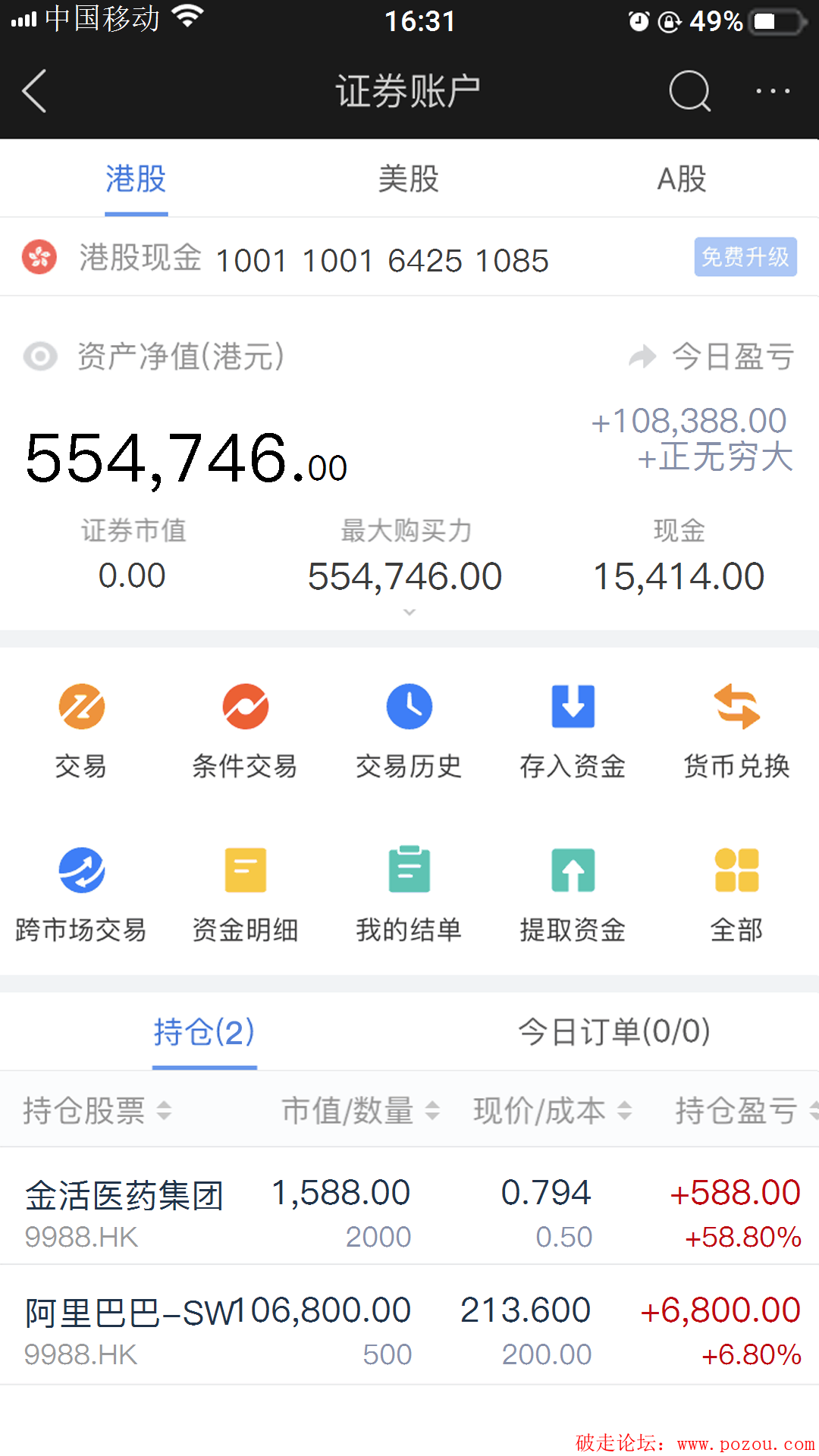Switch to the 美股 tab

409,180
